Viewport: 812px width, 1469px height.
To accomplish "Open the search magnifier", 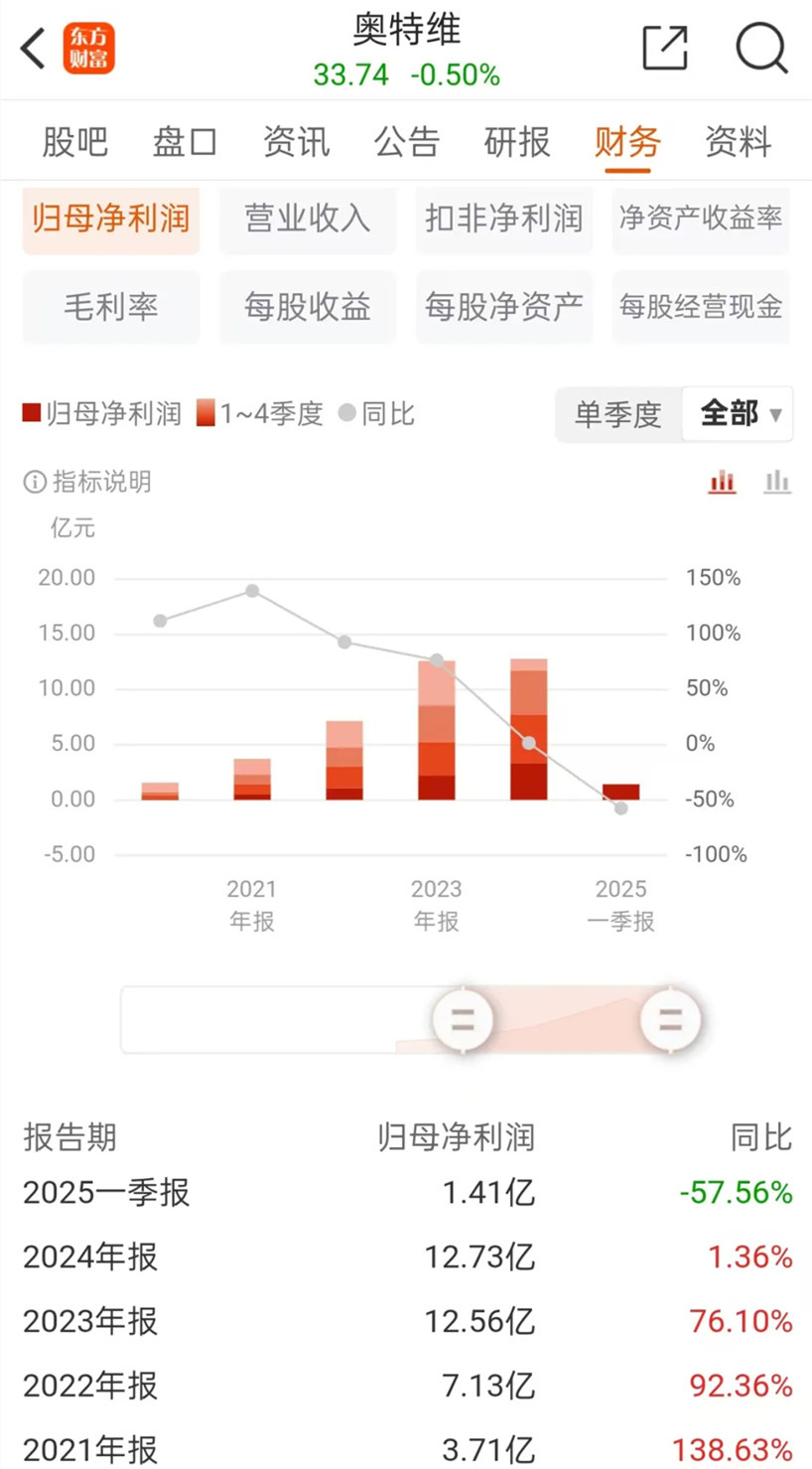I will click(761, 48).
